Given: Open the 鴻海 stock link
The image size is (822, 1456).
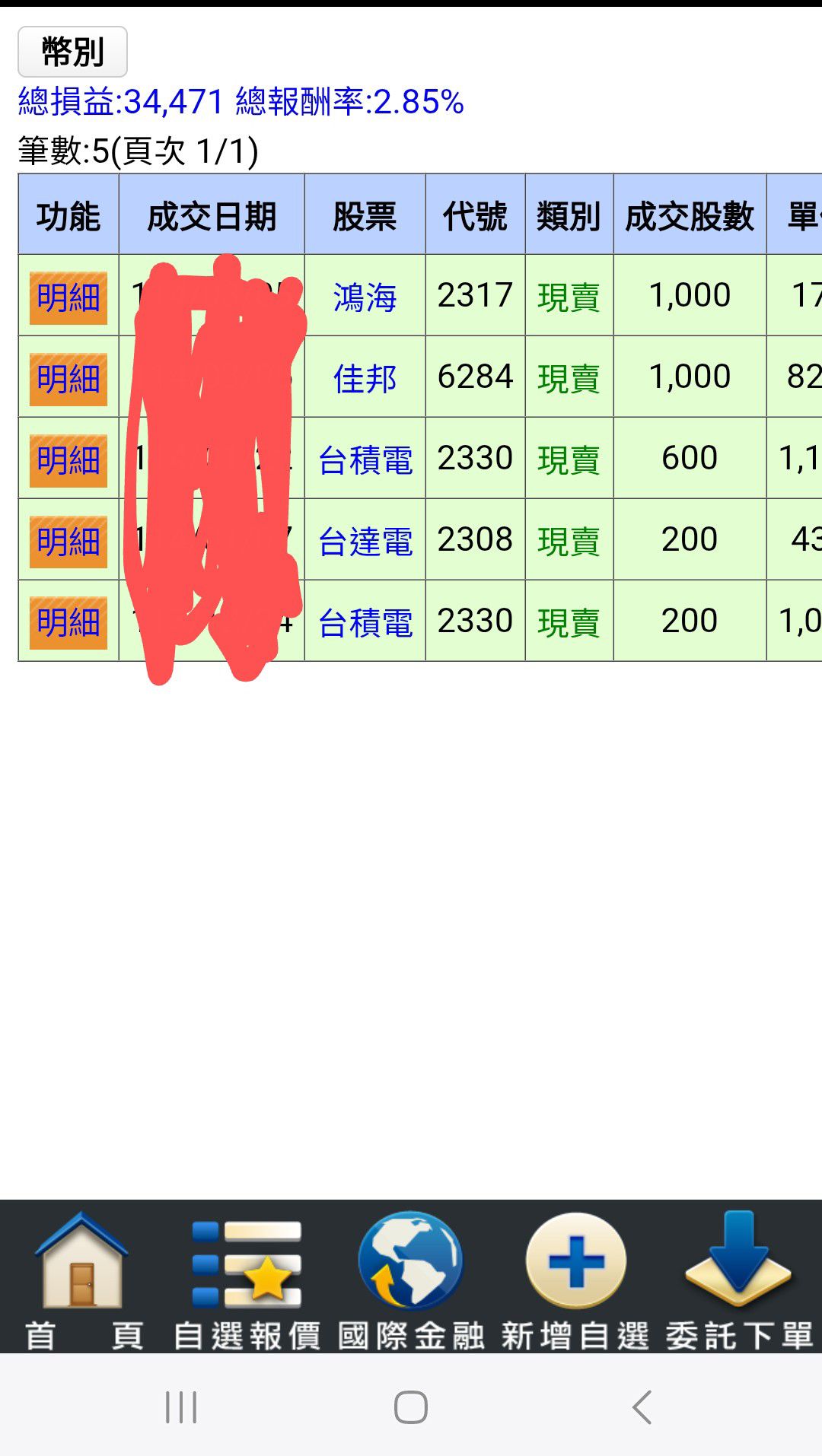Looking at the screenshot, I should [365, 297].
